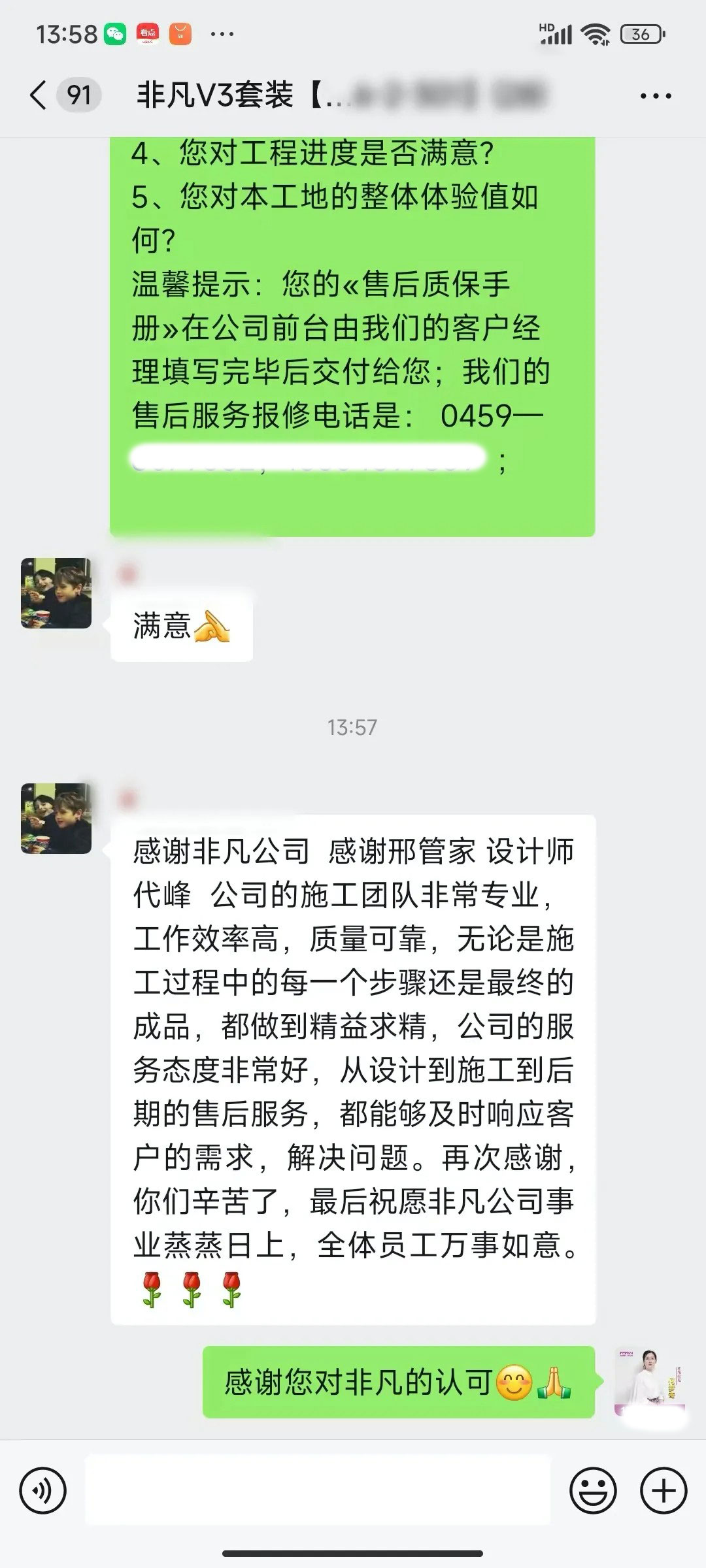This screenshot has height=1568, width=706.
Task: Open avatar beside 感谢您对非凡的认可 reply
Action: point(650,1381)
